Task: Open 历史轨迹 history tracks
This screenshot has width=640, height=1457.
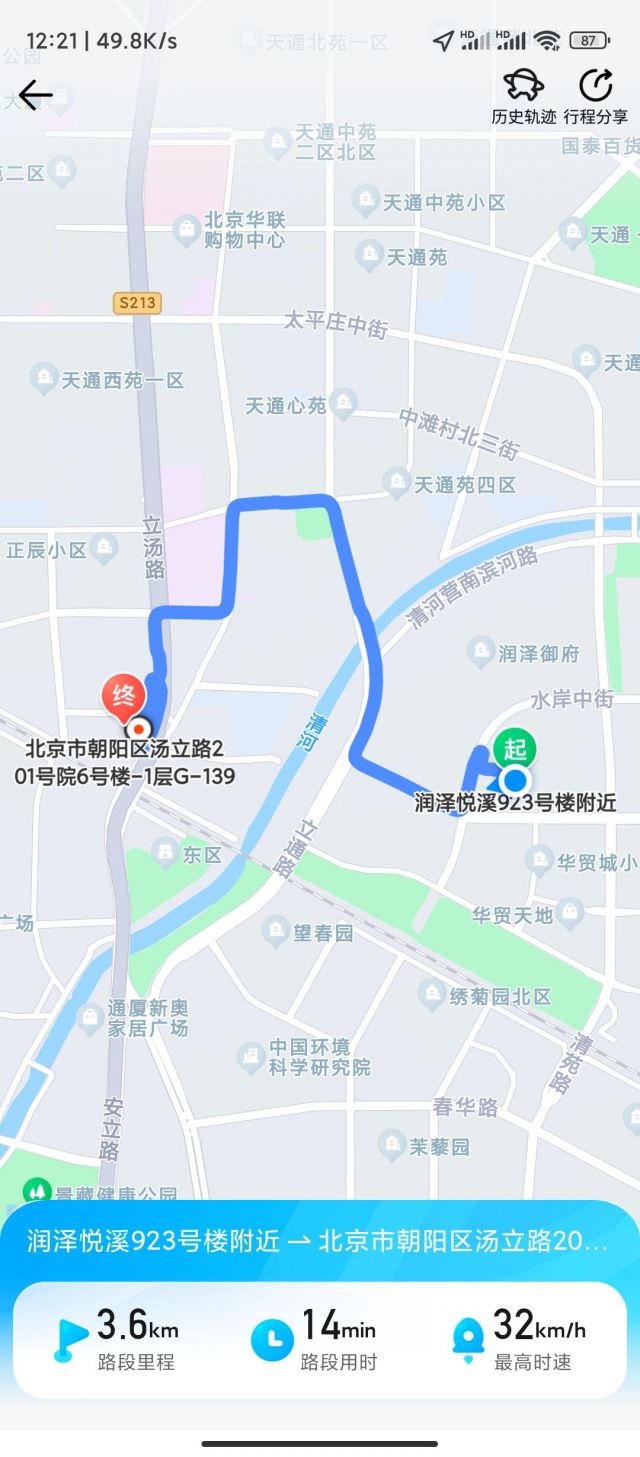Action: pos(523,96)
